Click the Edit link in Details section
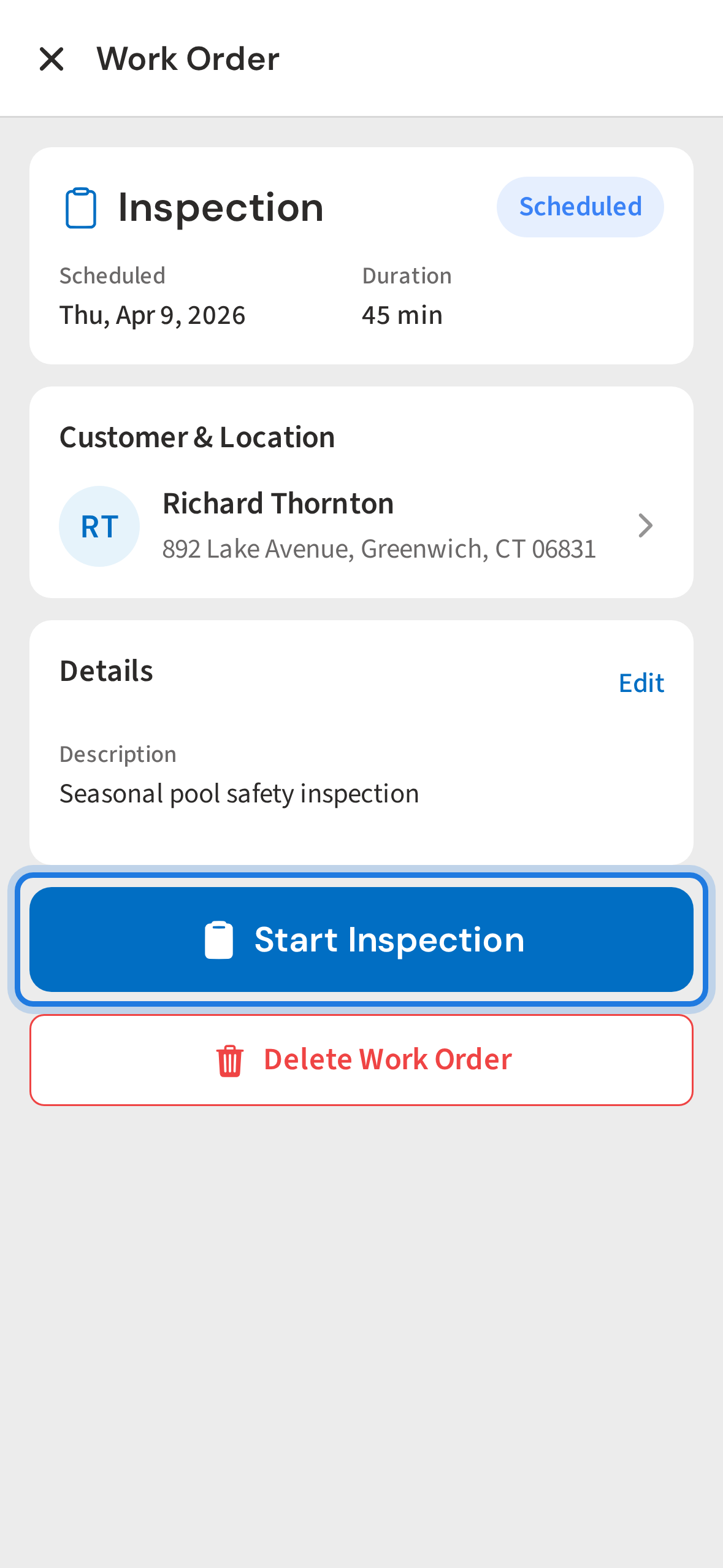The width and height of the screenshot is (723, 1568). [640, 683]
